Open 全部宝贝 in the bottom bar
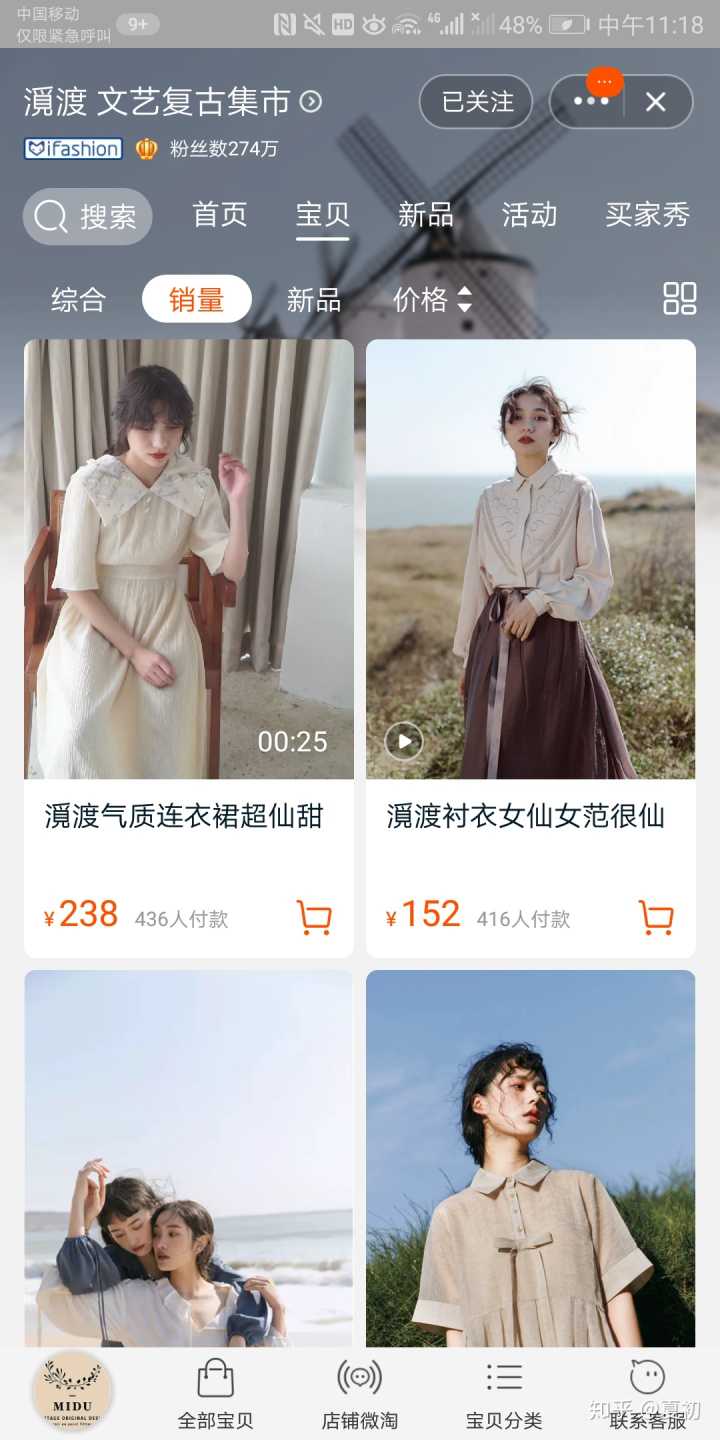Image resolution: width=720 pixels, height=1440 pixels. tap(215, 1394)
